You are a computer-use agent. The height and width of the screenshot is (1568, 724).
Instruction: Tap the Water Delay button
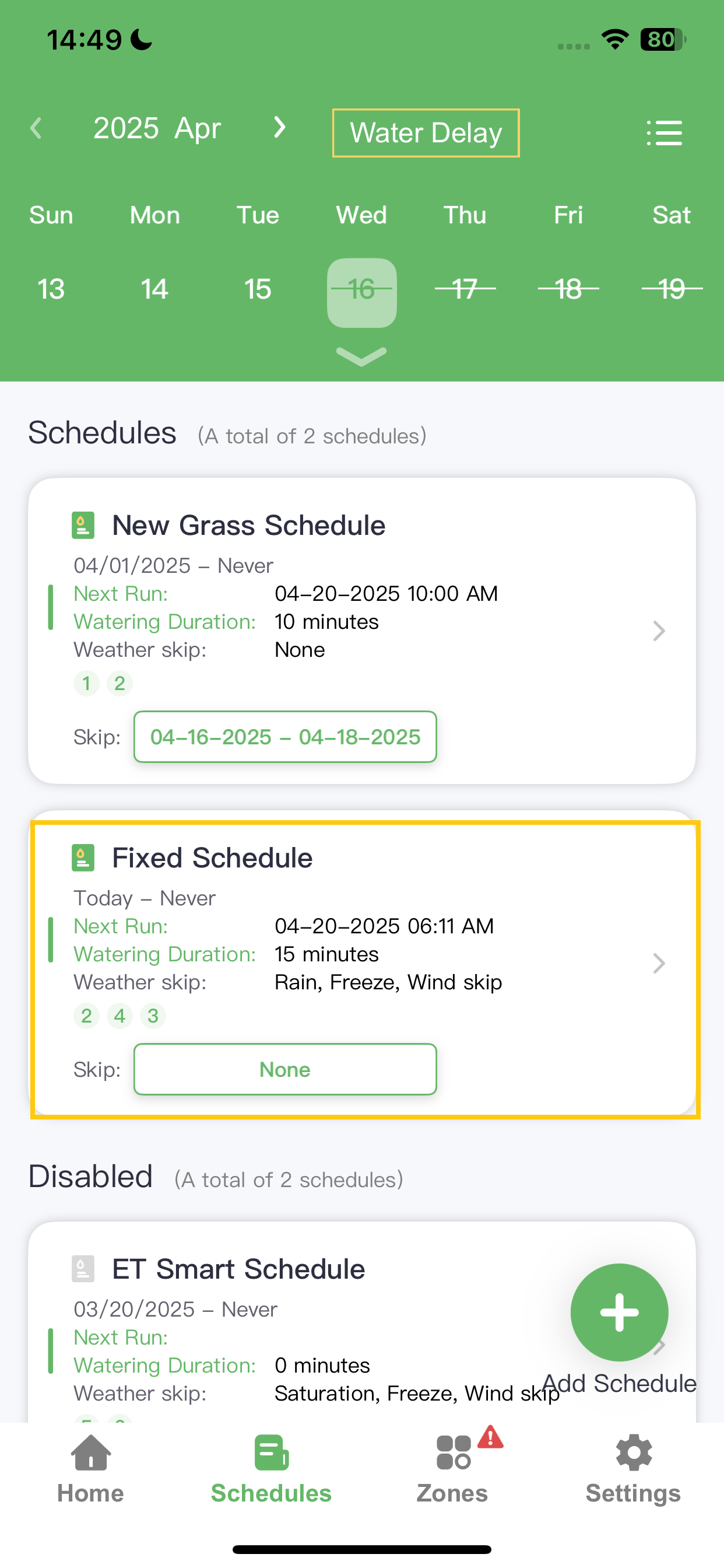(426, 134)
